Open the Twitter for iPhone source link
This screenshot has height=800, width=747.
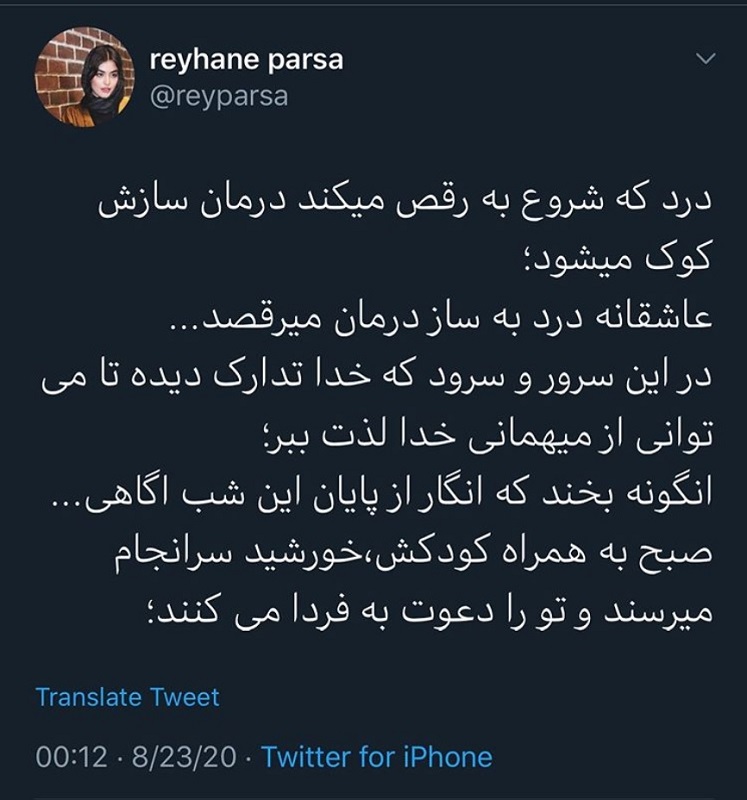pyautogui.click(x=377, y=757)
